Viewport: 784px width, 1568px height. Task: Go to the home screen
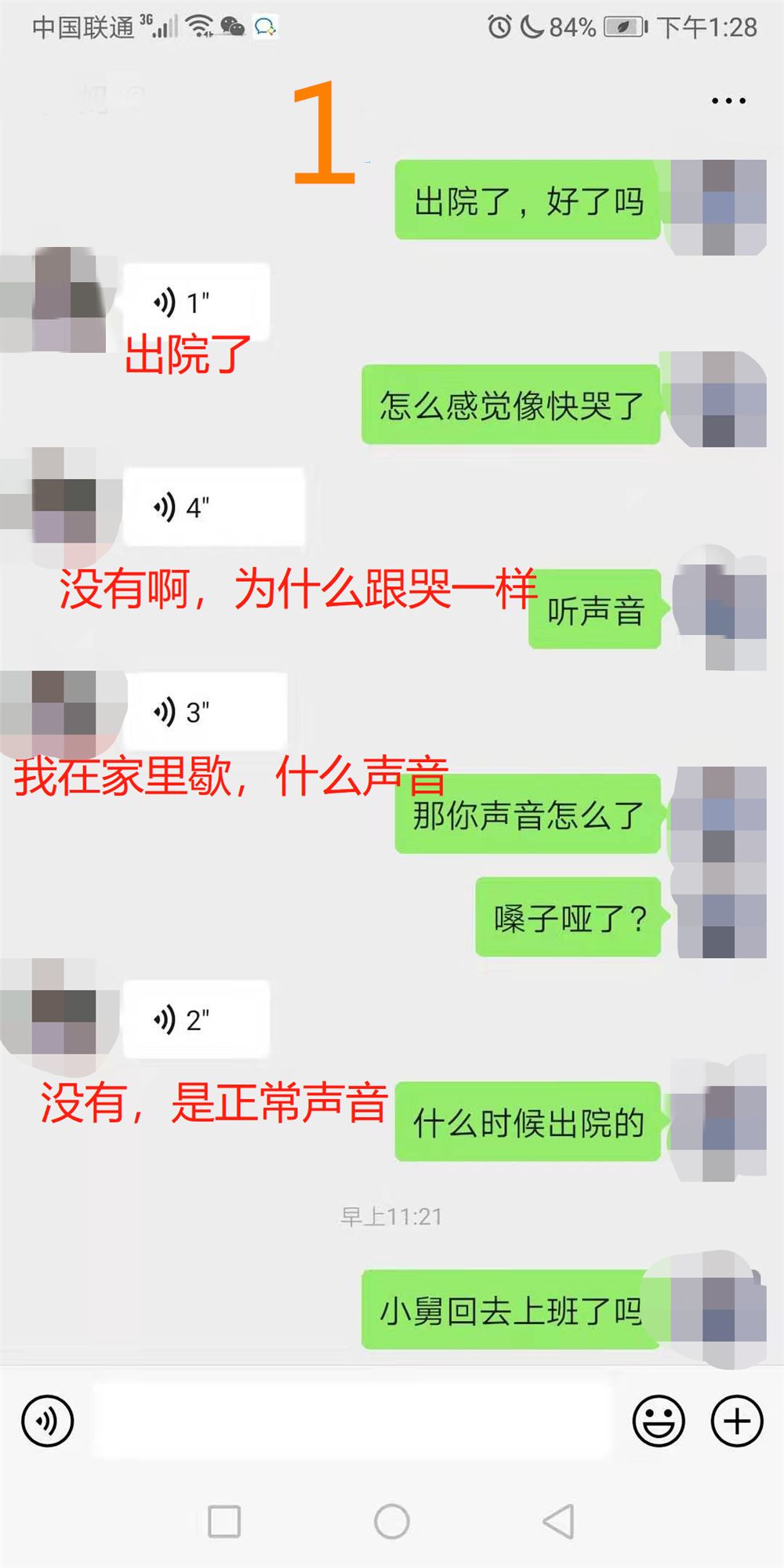click(x=392, y=1522)
